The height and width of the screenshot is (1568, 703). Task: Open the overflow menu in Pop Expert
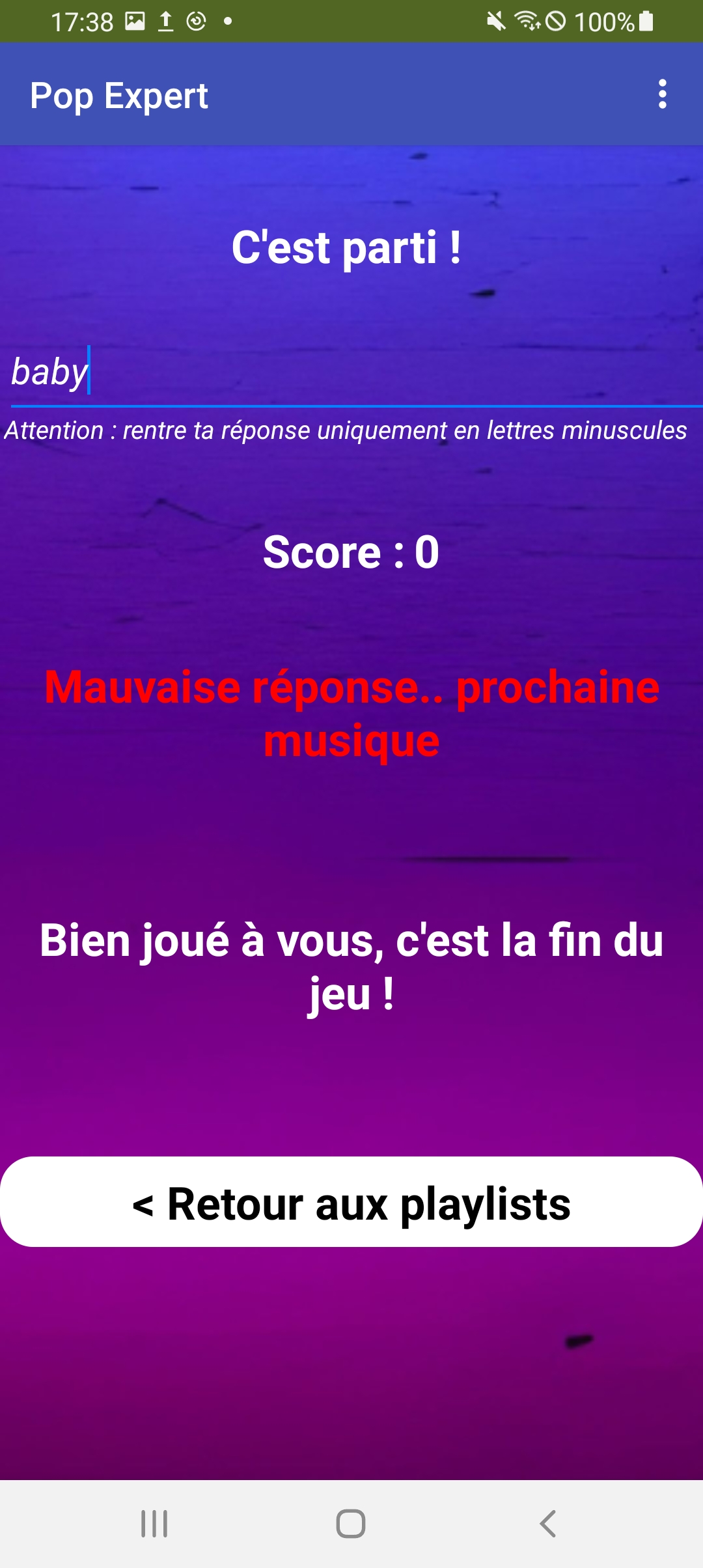pyautogui.click(x=662, y=94)
